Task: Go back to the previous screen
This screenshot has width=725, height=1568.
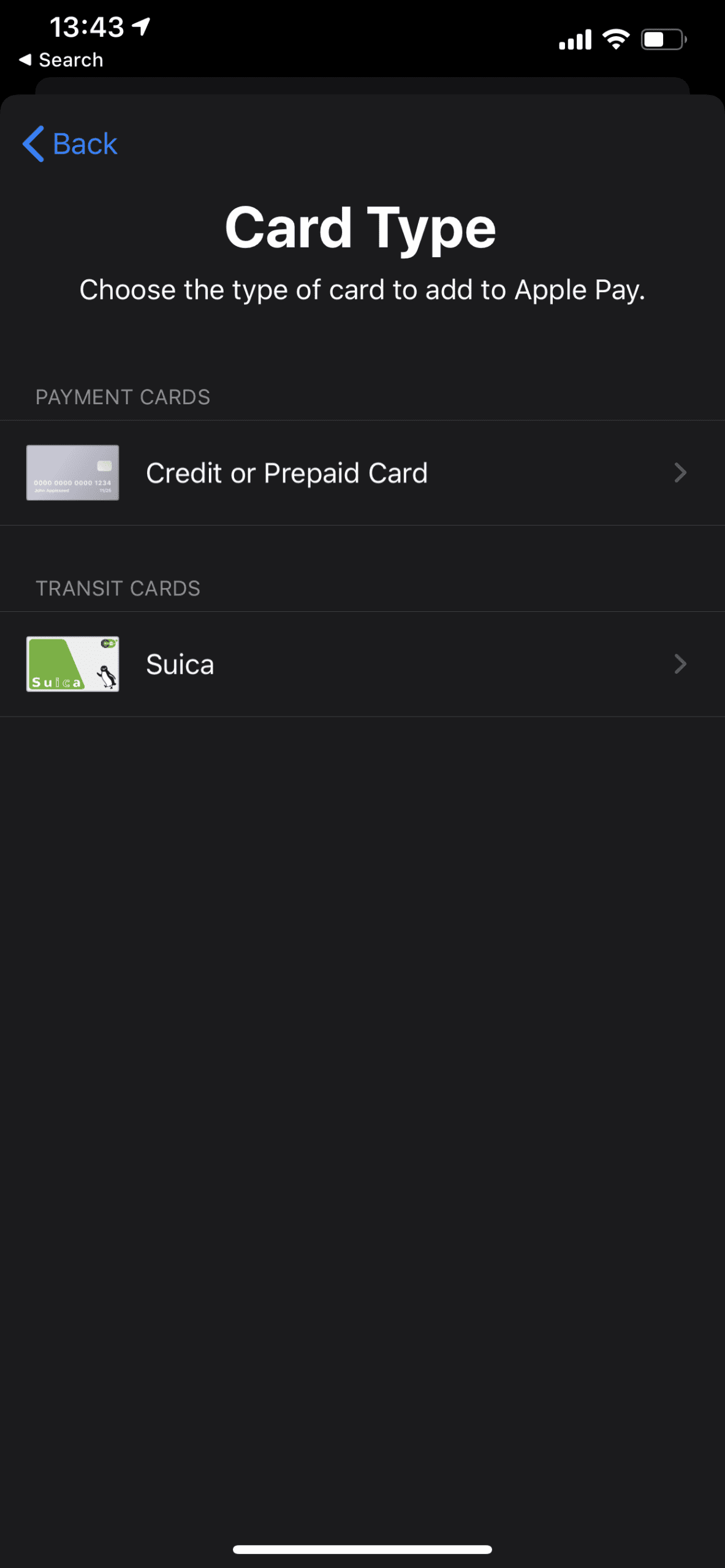Action: point(70,144)
